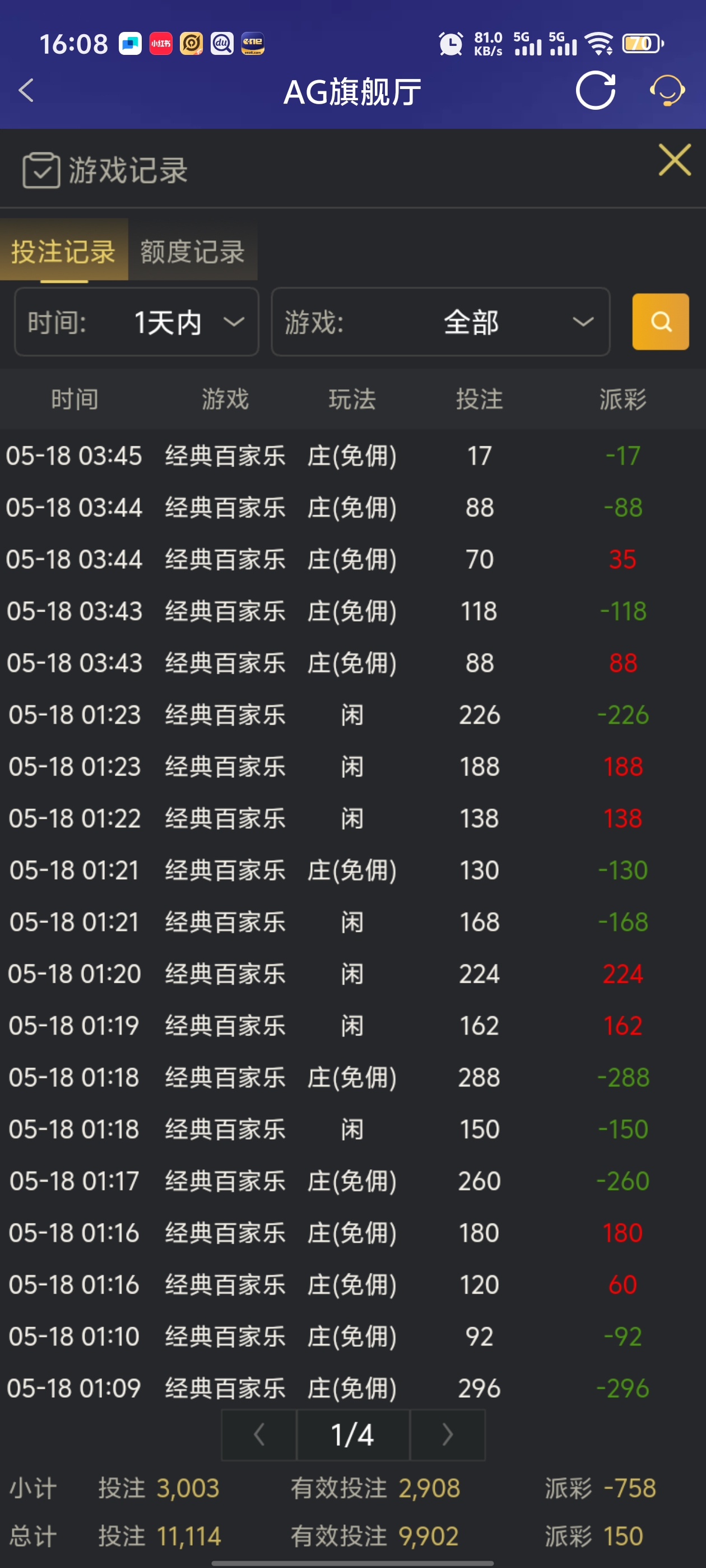Screen dimensions: 706x1568
Task: Go back from AG旗舰厅
Action: 26,91
